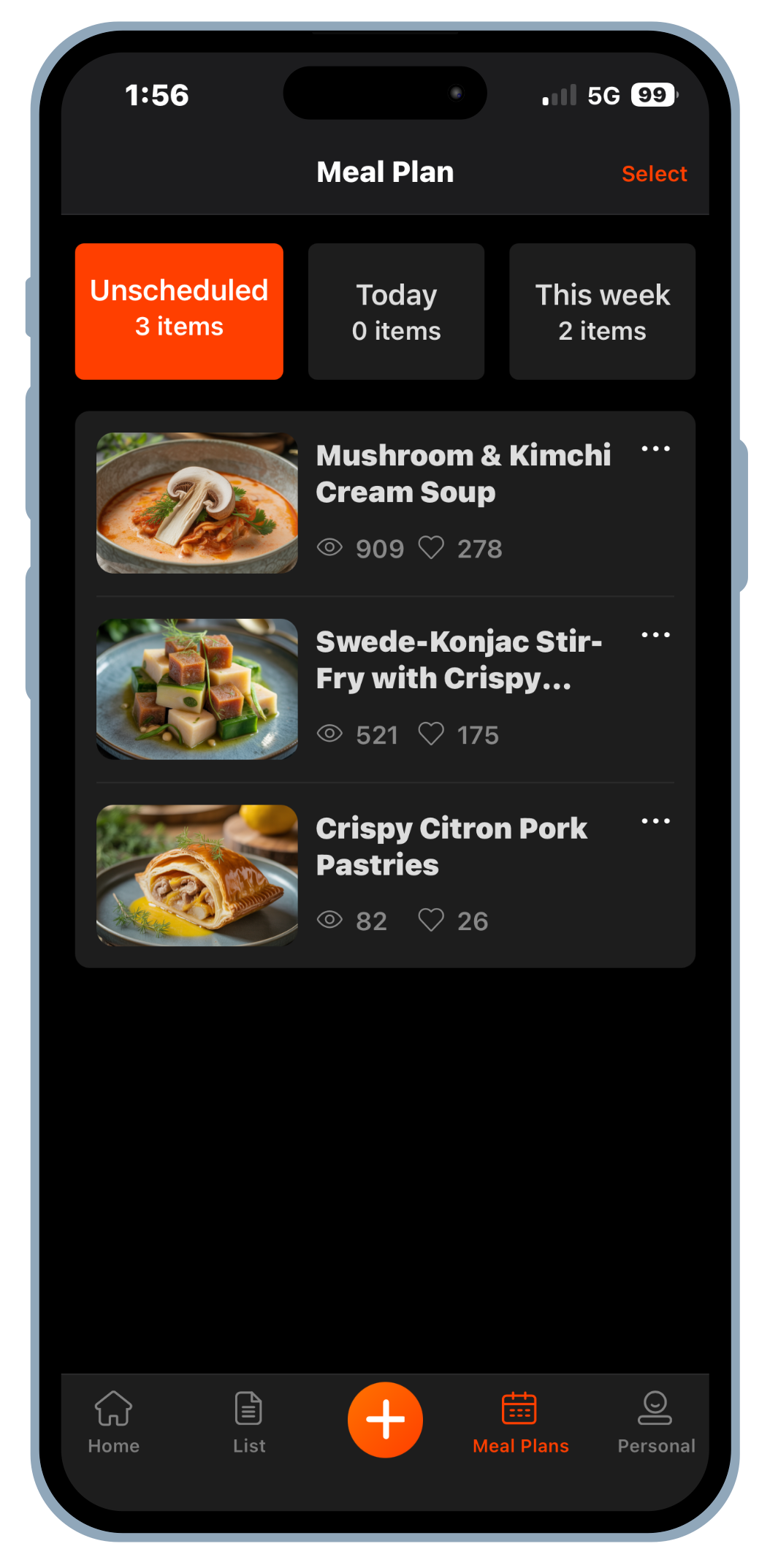Screen dimensions: 770x1568
Task: Click the heart icon on Swede-Konjac Stir-Fry
Action: point(431,734)
